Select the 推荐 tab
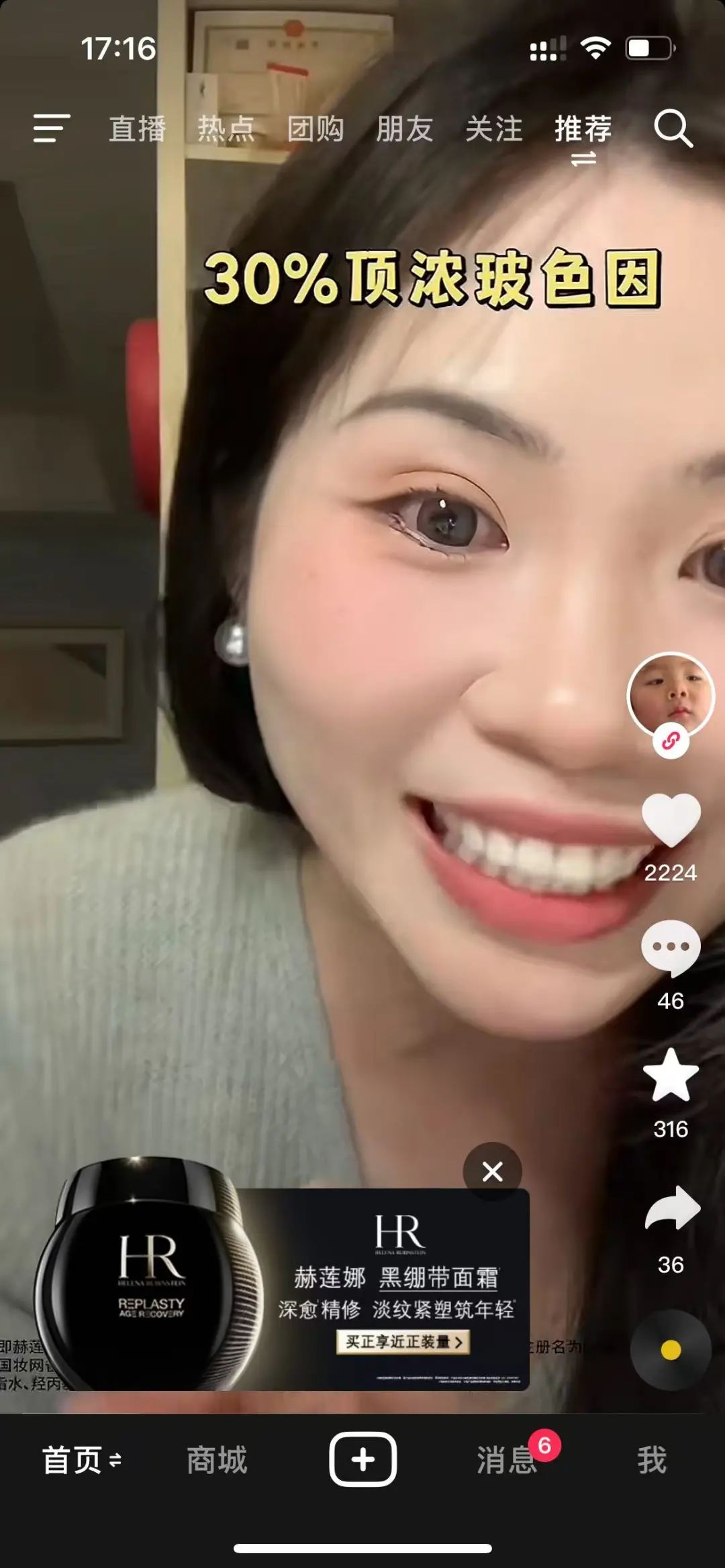This screenshot has height=1568, width=725. coord(583,129)
